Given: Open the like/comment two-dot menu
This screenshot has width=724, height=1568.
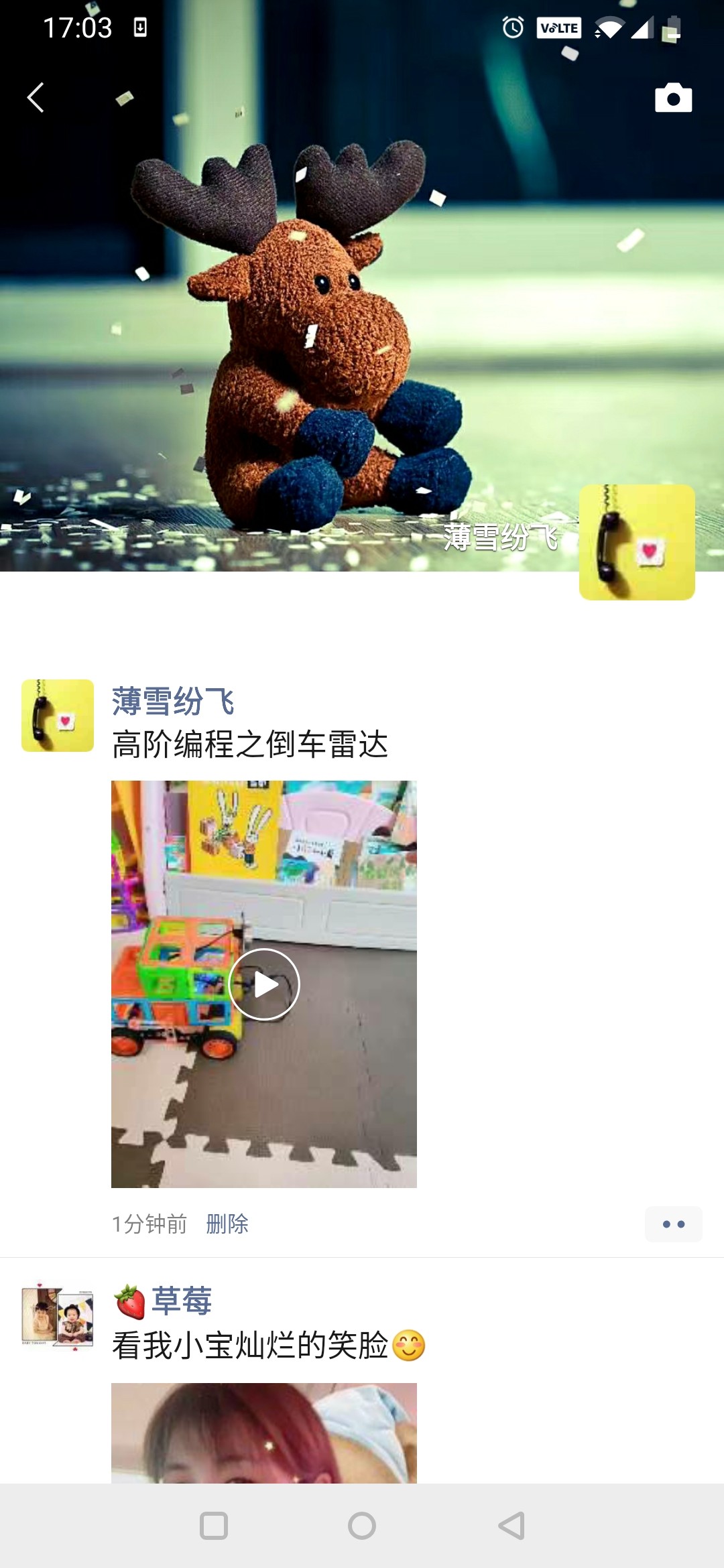Looking at the screenshot, I should click(x=673, y=1224).
